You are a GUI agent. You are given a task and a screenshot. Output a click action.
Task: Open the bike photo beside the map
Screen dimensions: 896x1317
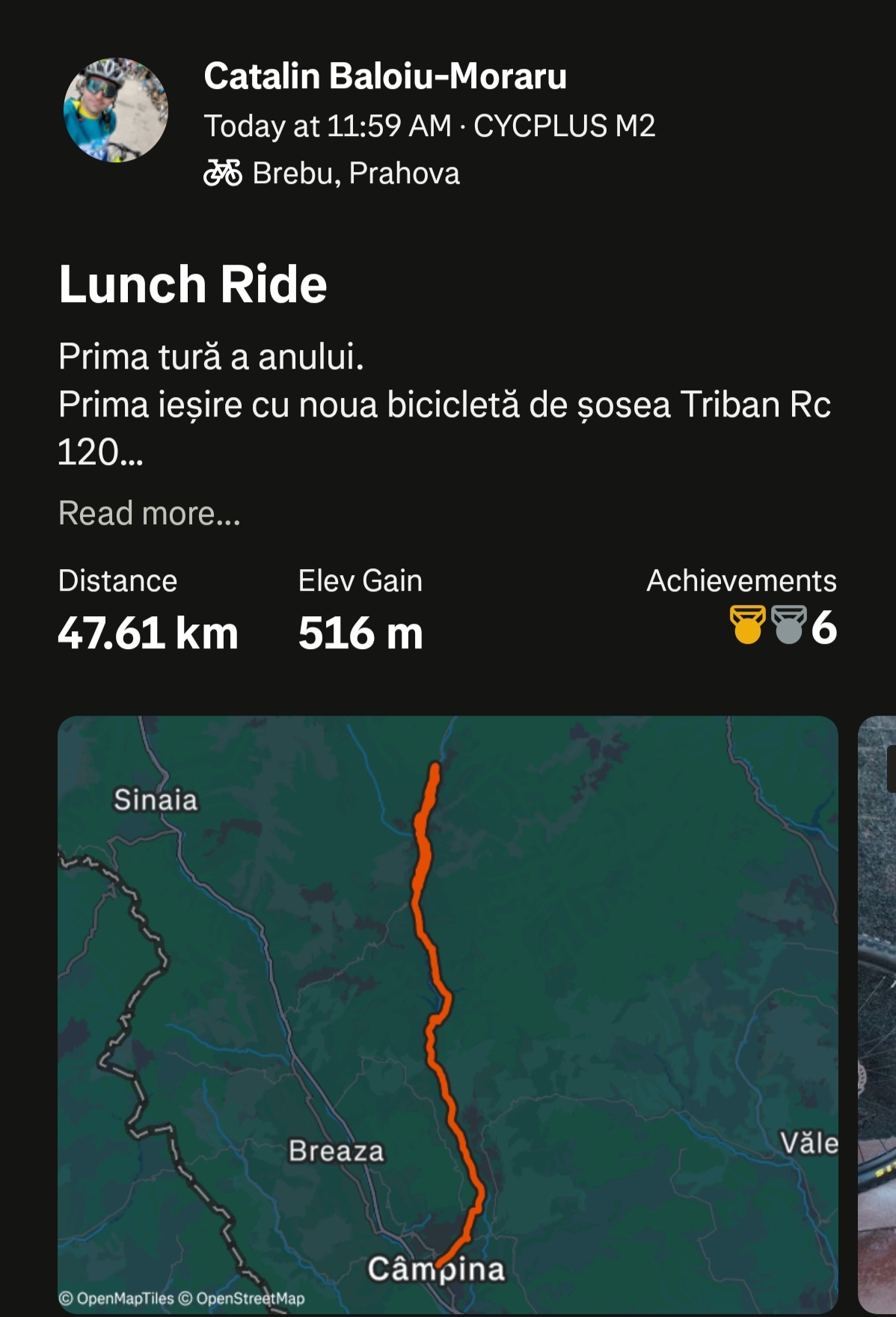877,1013
